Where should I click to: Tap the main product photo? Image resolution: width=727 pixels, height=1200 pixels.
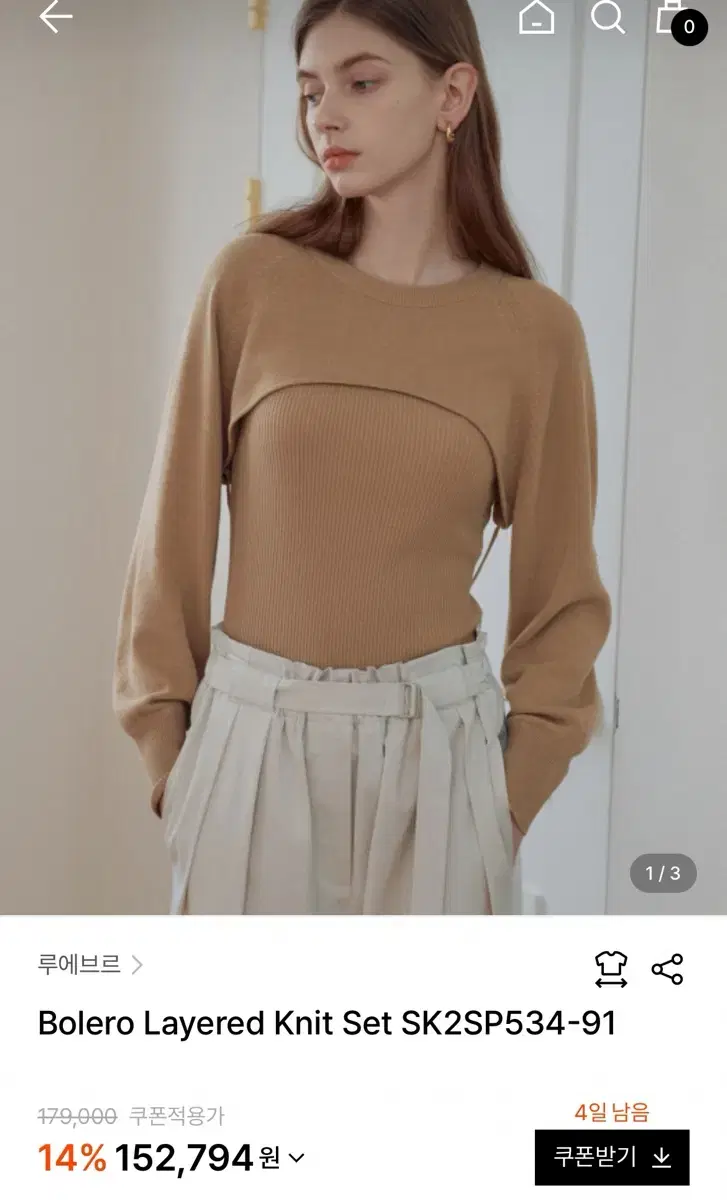click(363, 460)
